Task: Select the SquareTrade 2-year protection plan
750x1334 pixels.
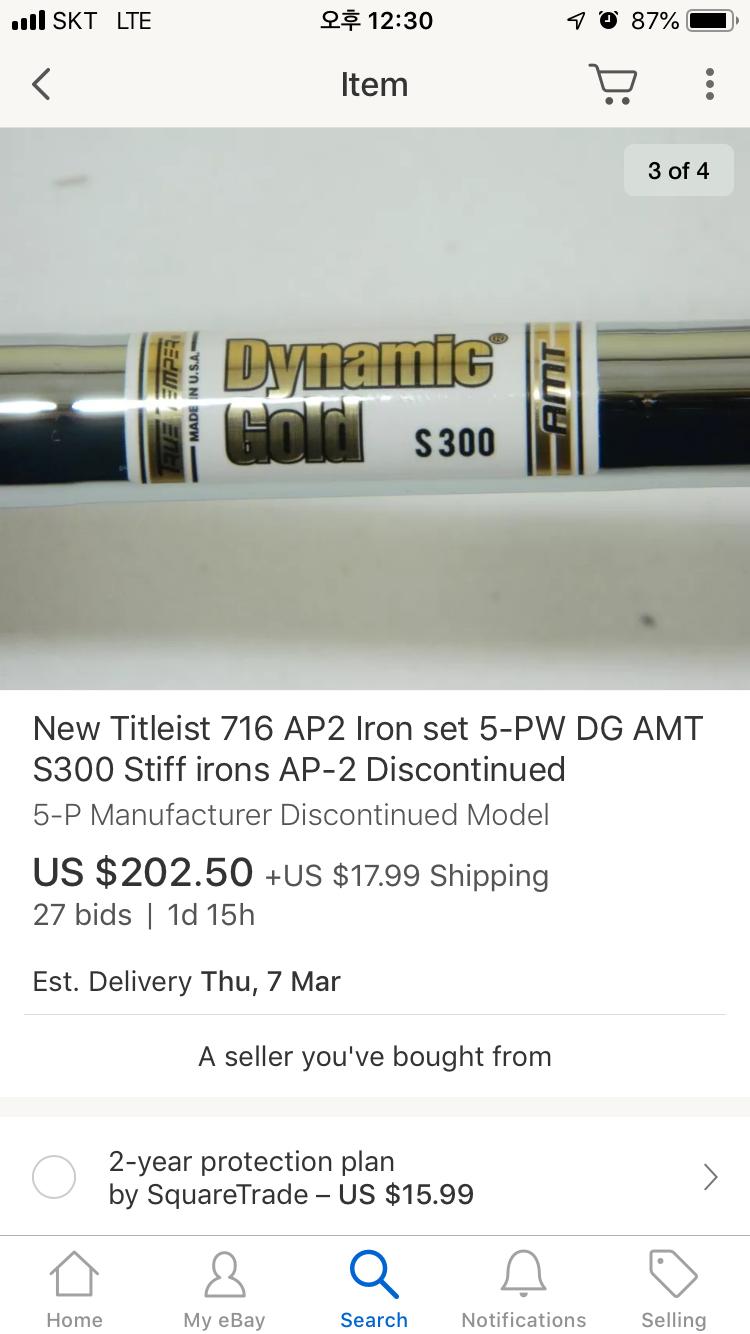Action: point(54,1177)
